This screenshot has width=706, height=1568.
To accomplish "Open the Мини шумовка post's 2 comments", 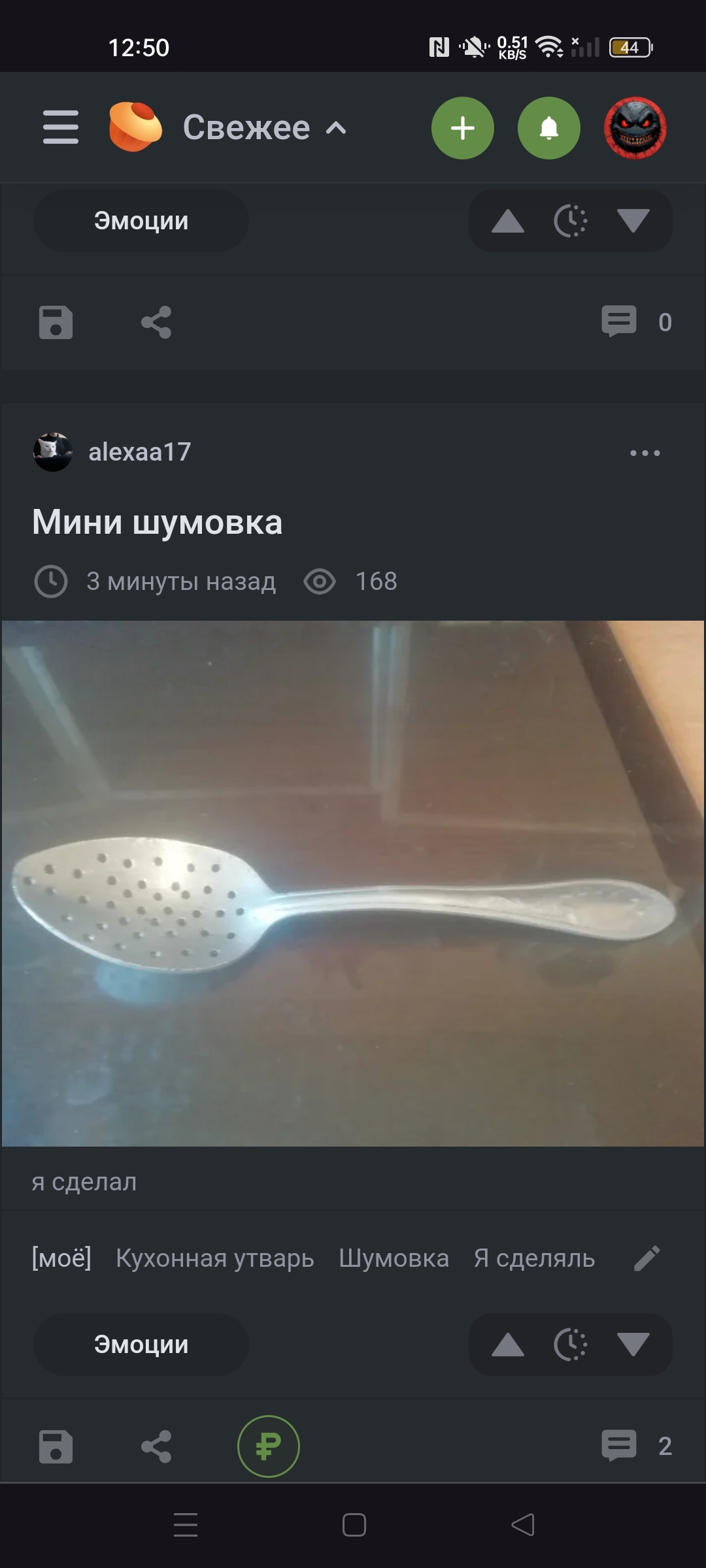I will [x=637, y=1446].
